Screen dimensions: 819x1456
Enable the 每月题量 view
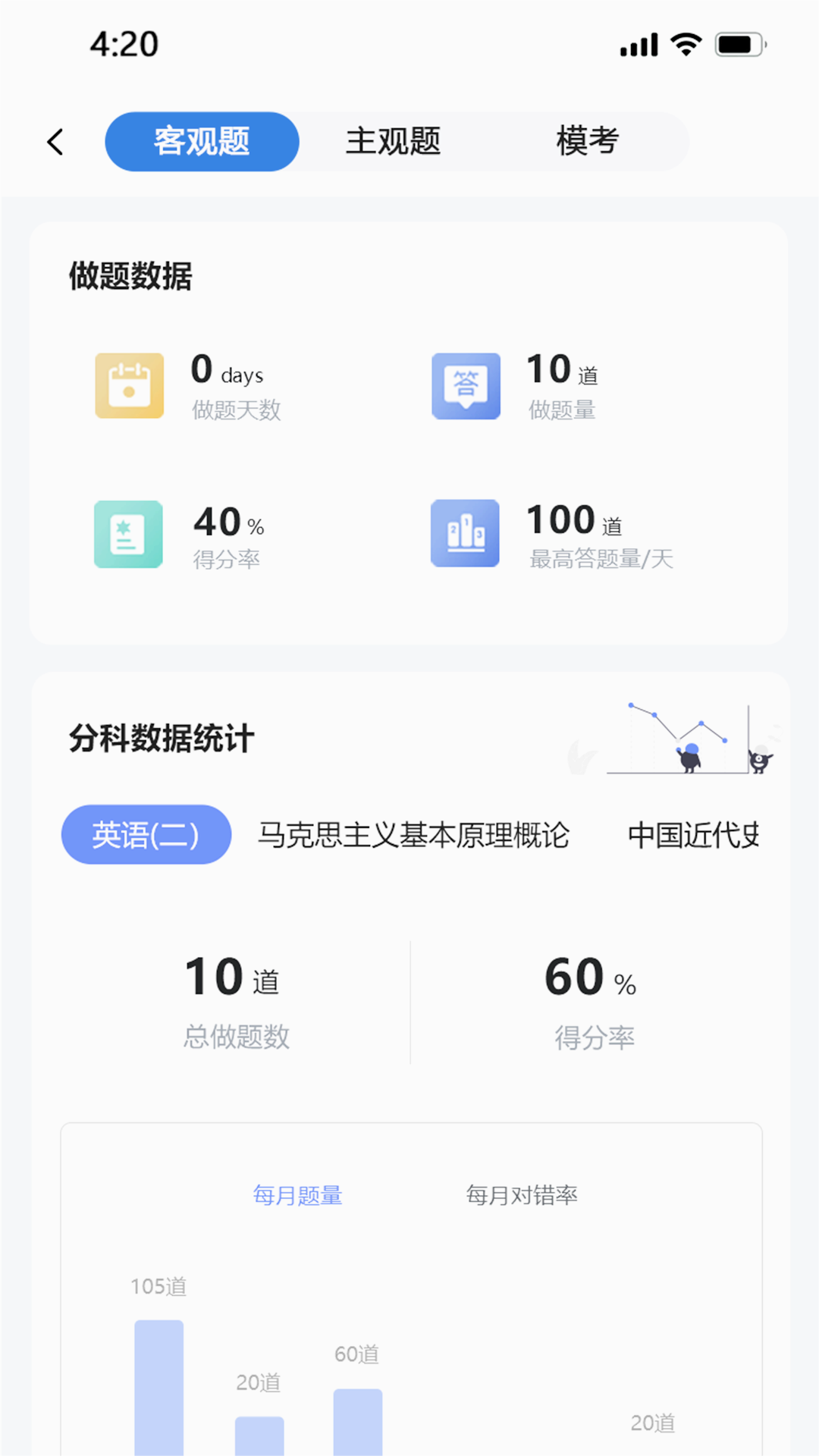point(297,1194)
